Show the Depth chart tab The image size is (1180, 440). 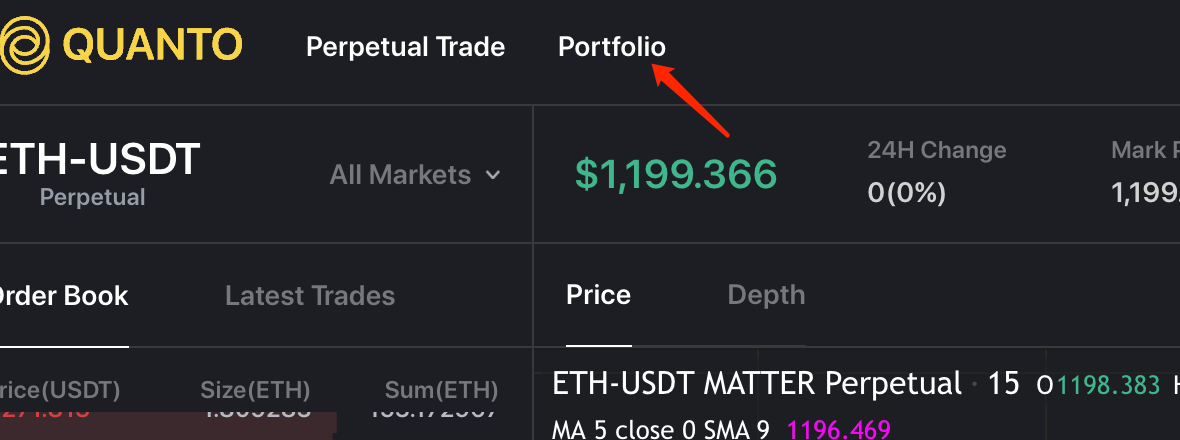pyautogui.click(x=766, y=295)
